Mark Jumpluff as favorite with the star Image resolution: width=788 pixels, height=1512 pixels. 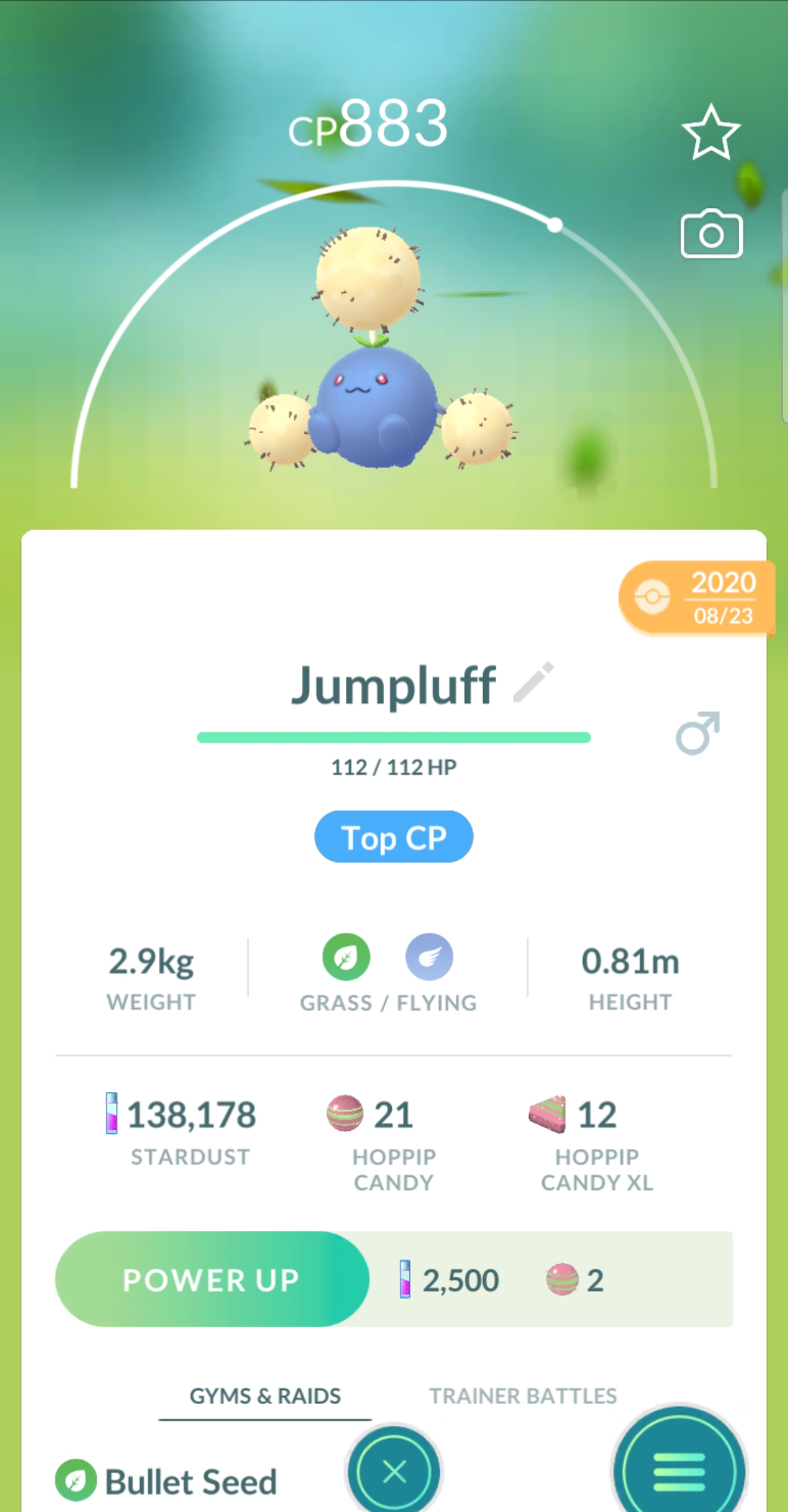coord(711,133)
